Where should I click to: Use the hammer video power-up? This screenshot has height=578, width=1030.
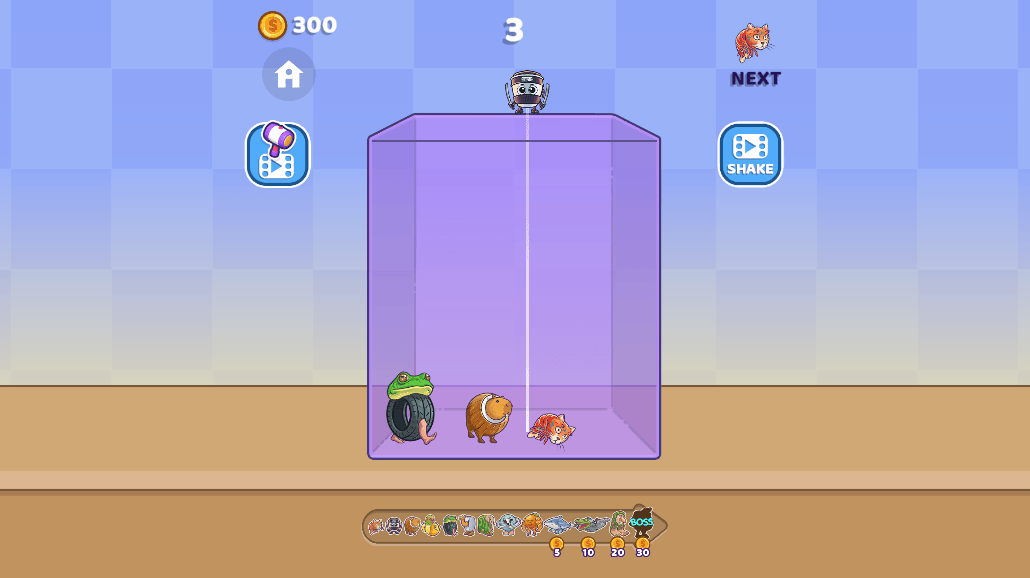(x=278, y=155)
